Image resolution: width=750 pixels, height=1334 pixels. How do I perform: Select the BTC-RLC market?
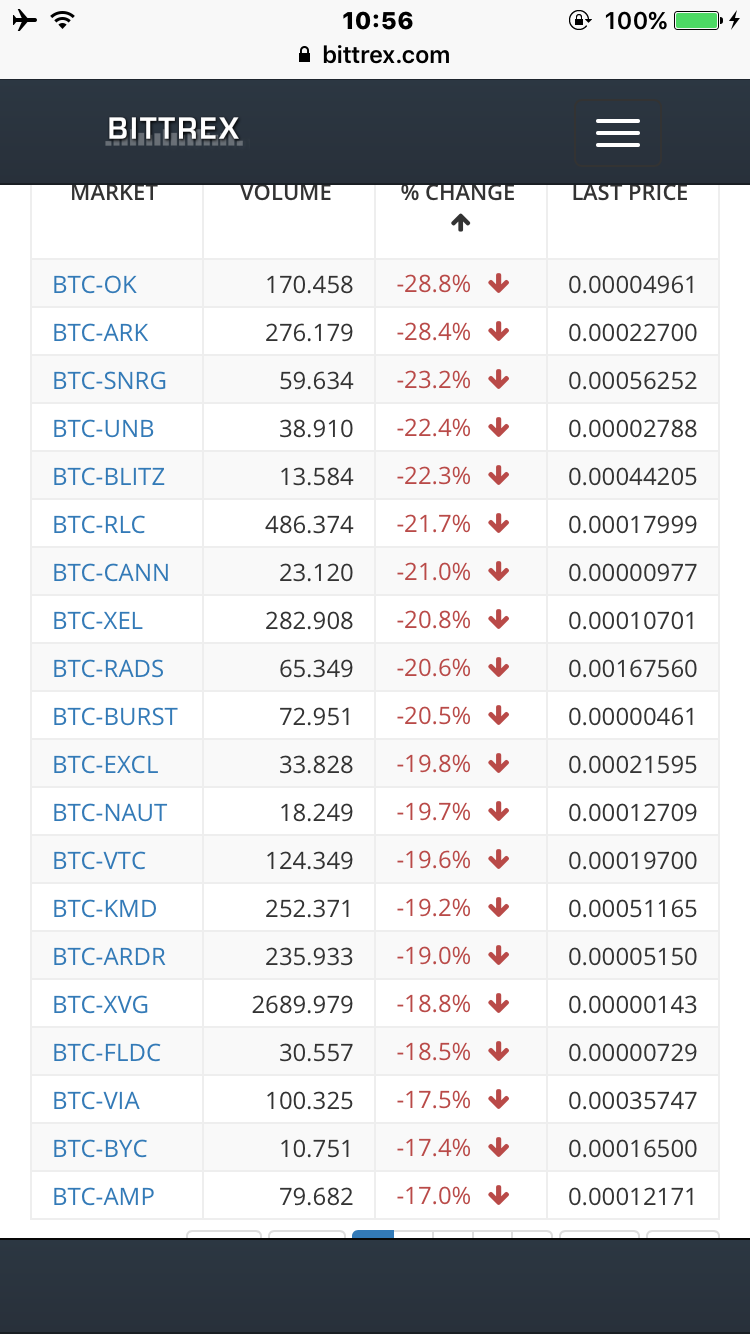(x=99, y=525)
